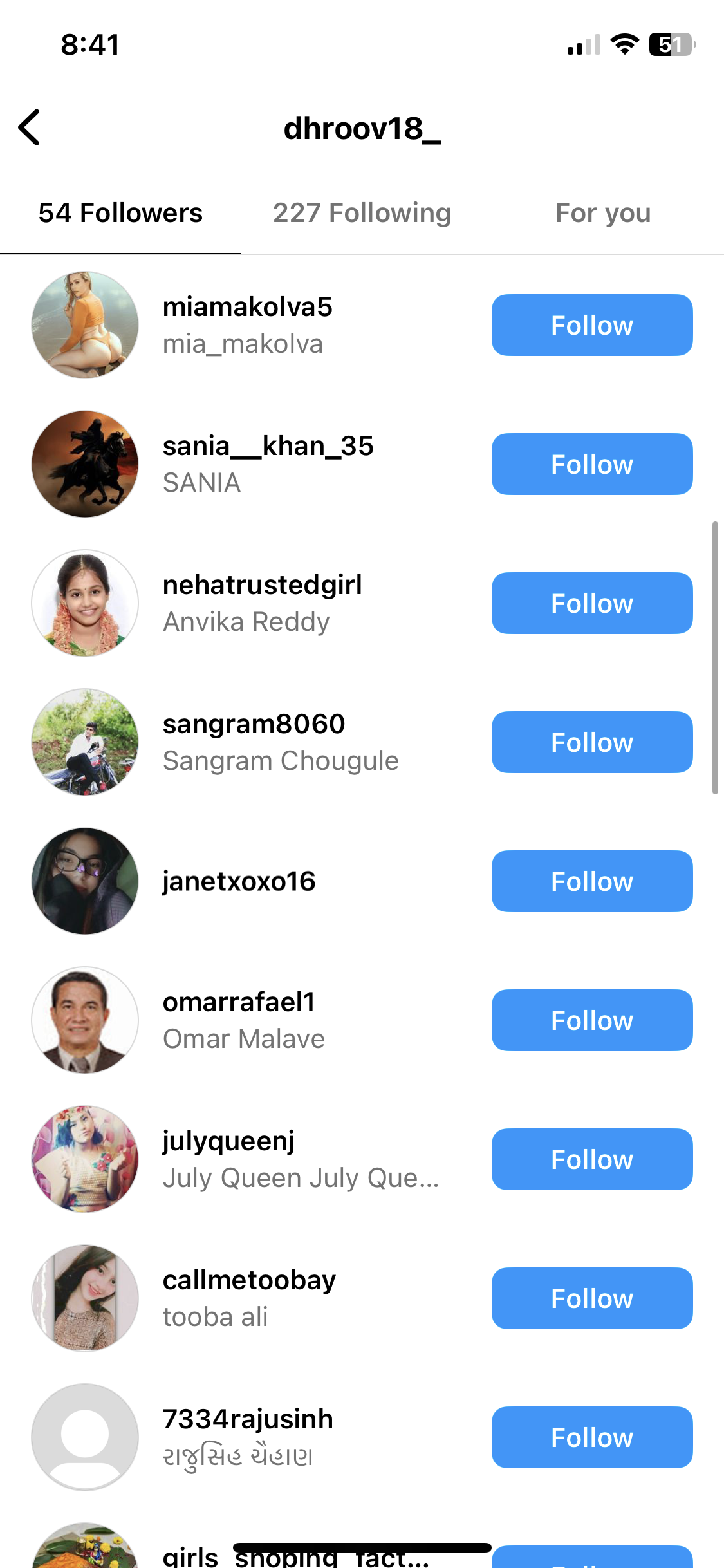This screenshot has height=1568, width=724.
Task: Follow sania__khan_35
Action: pos(591,464)
